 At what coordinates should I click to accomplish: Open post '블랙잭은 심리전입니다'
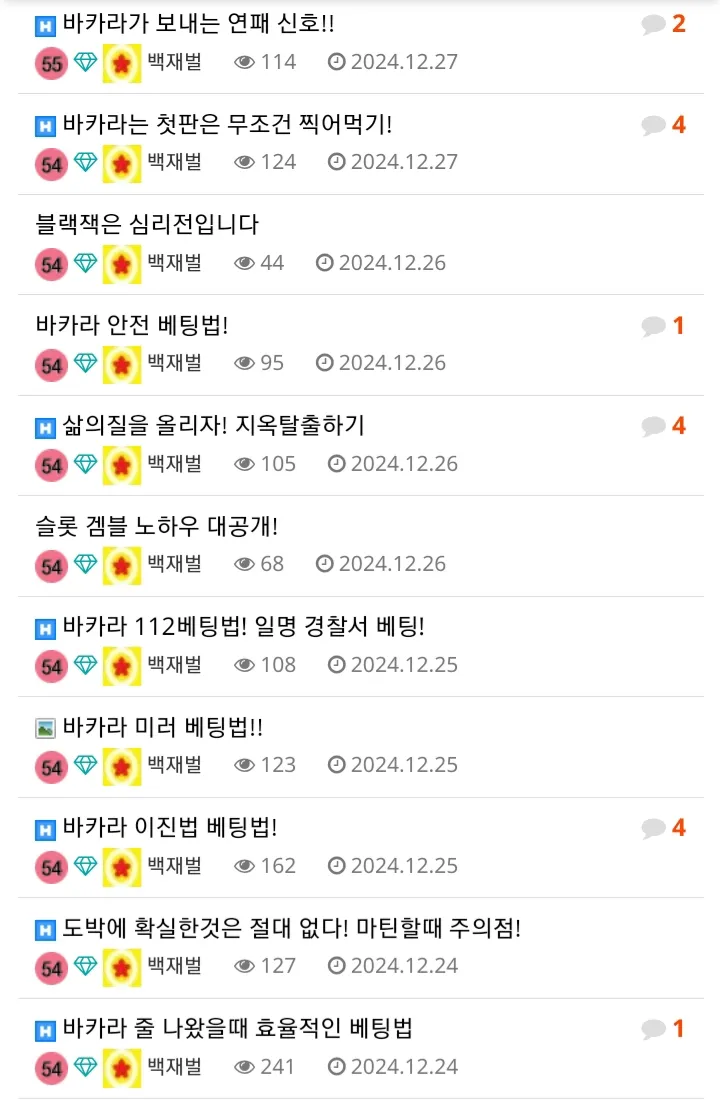pyautogui.click(x=147, y=225)
